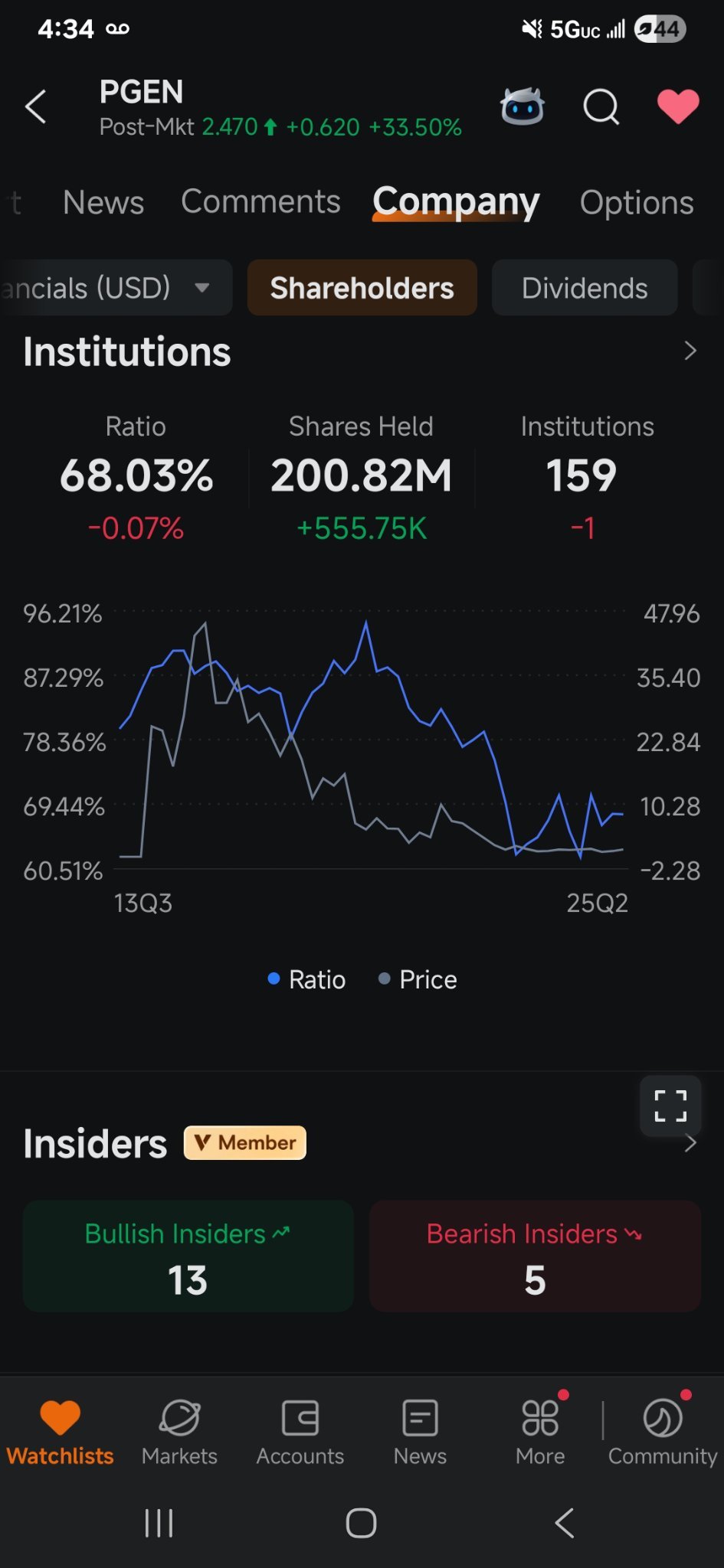Expand the chart to fullscreen

coord(670,1106)
